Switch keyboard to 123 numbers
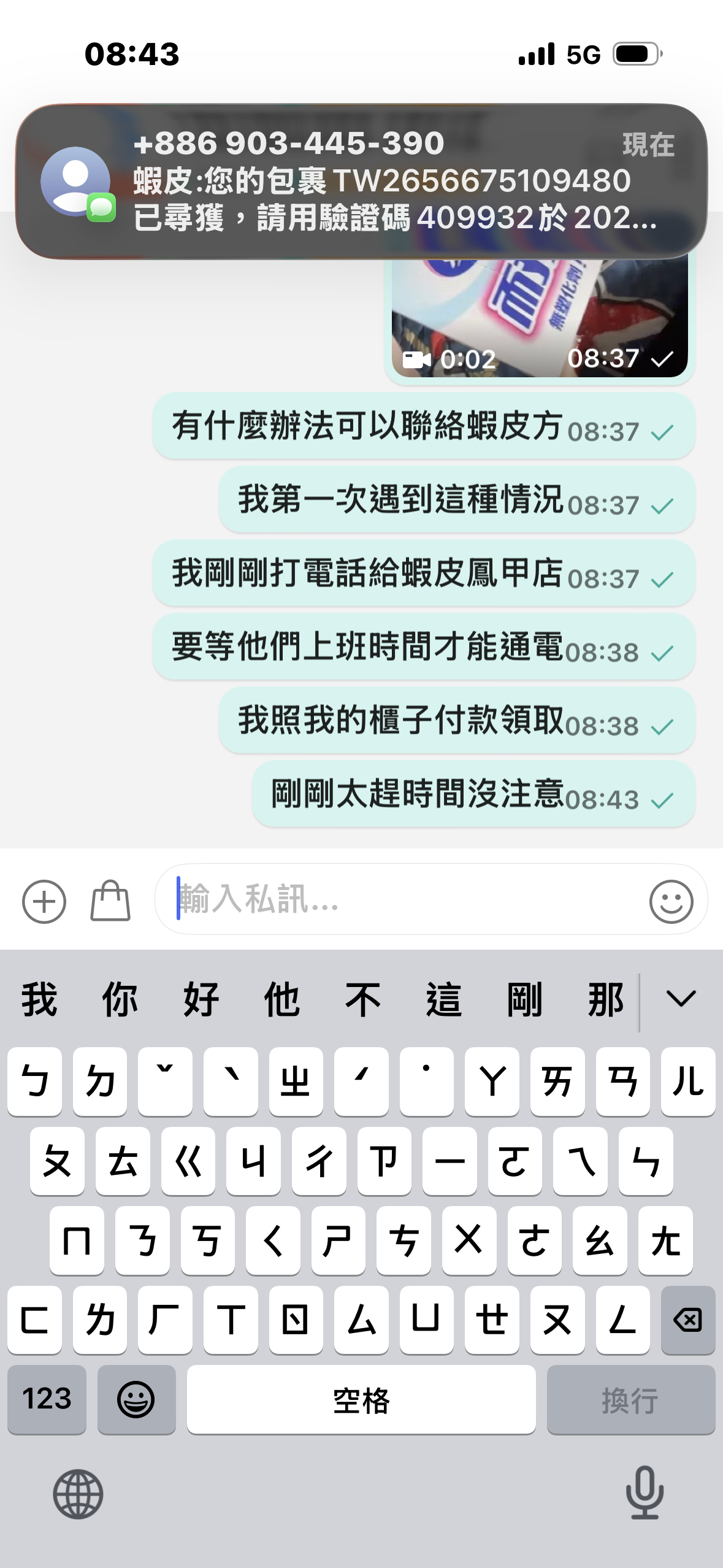Screen dimensions: 723x1568 (47, 1399)
